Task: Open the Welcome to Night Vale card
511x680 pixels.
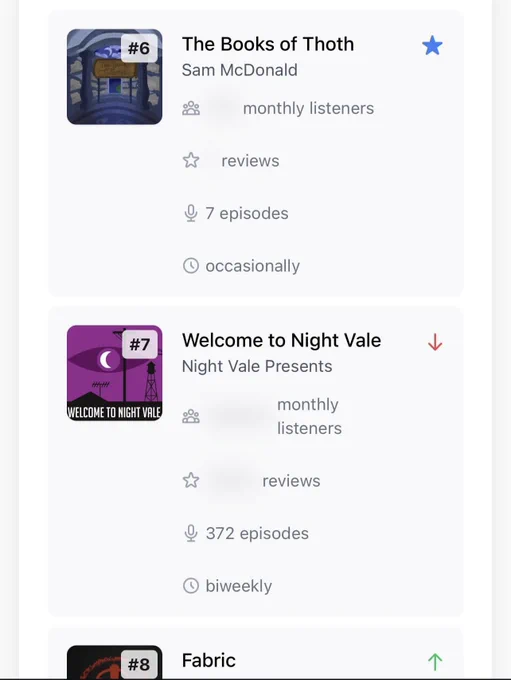Action: tap(256, 461)
